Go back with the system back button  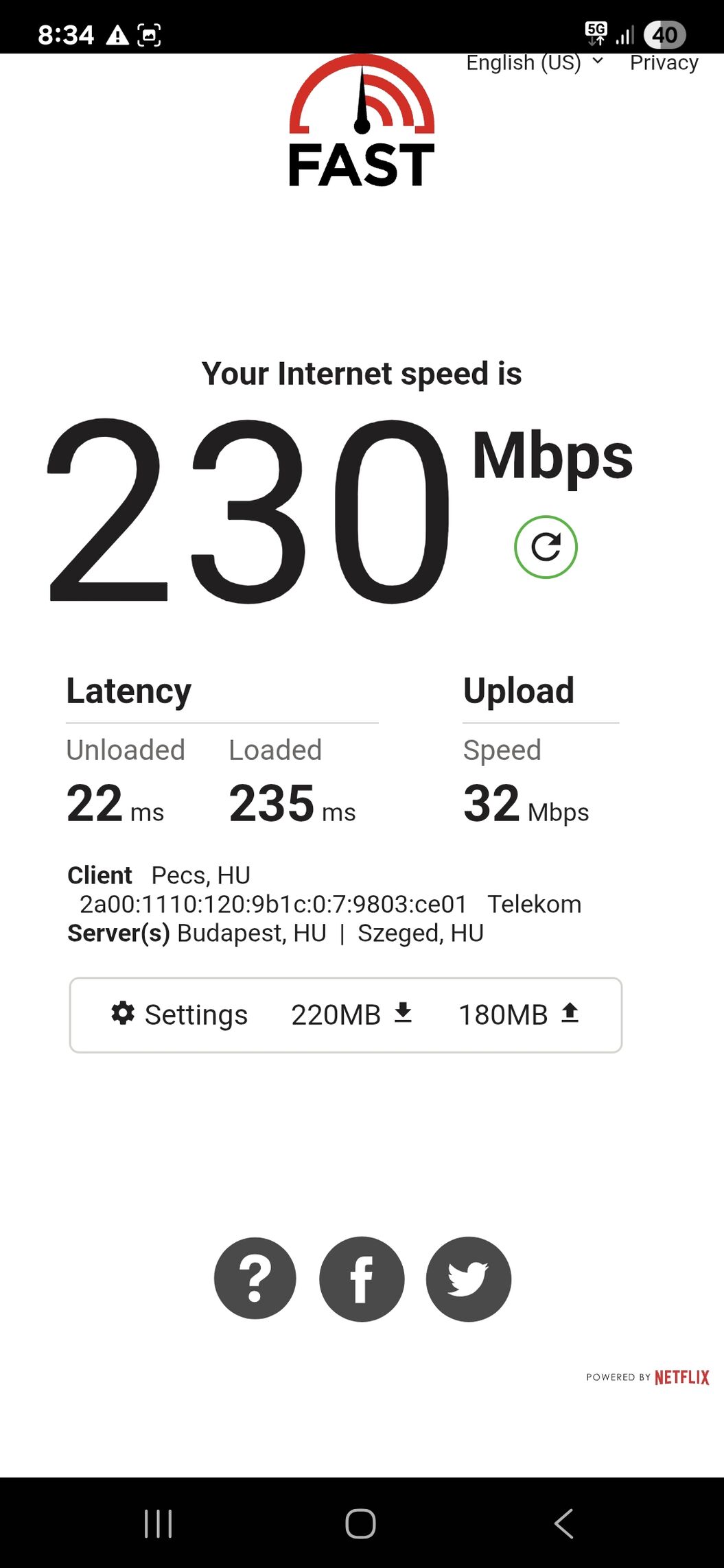click(563, 1523)
